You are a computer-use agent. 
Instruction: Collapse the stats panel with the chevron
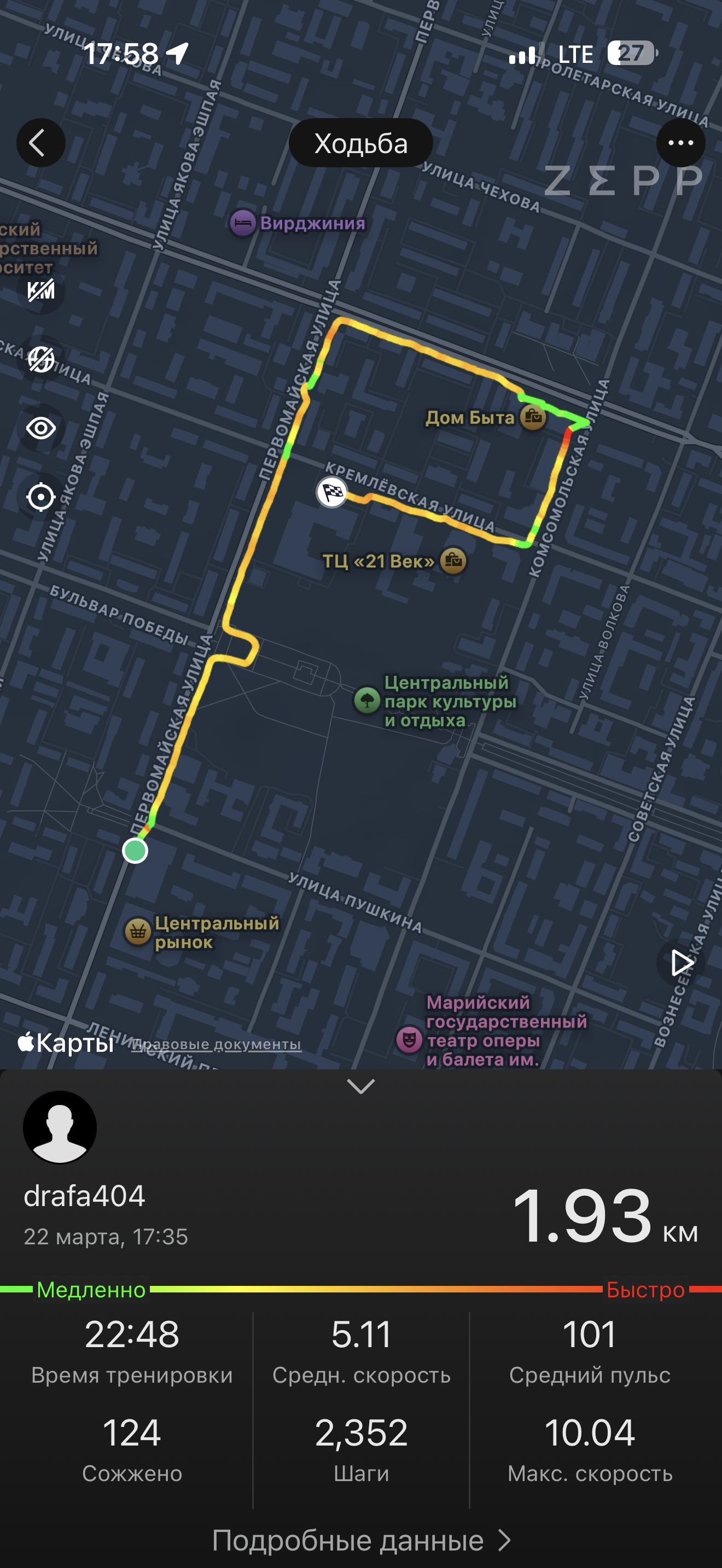tap(360, 1086)
